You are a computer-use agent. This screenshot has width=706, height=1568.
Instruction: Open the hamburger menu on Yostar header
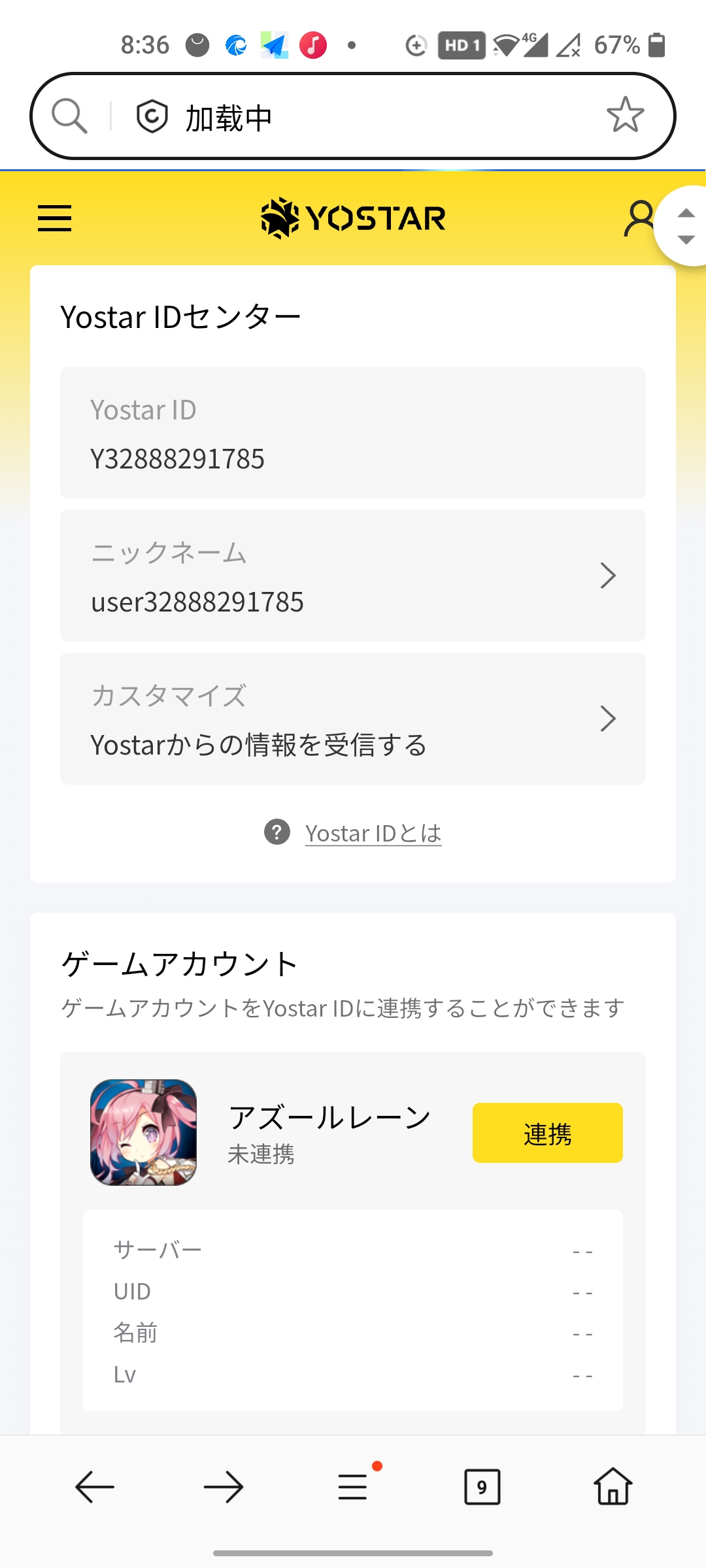(54, 218)
